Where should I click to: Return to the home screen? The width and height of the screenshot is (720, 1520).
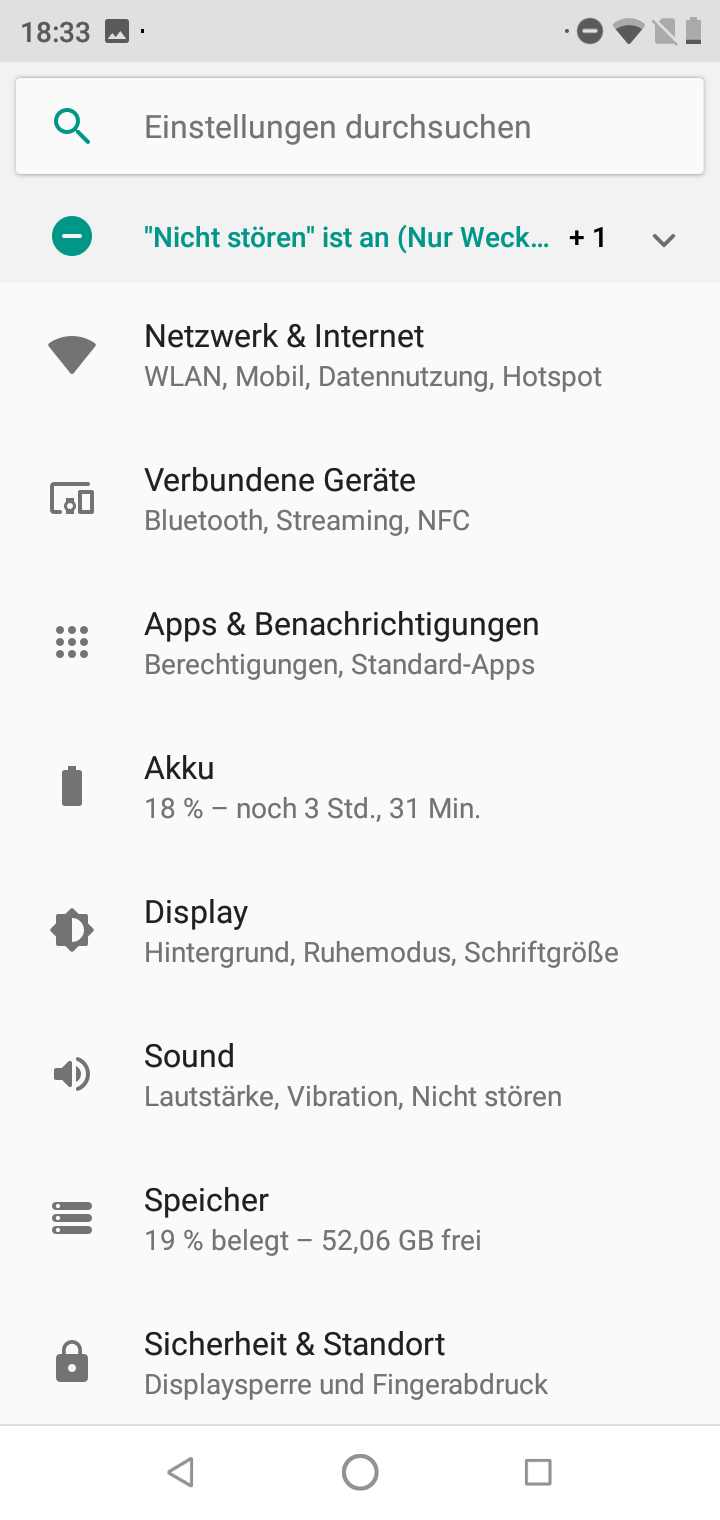(360, 1472)
